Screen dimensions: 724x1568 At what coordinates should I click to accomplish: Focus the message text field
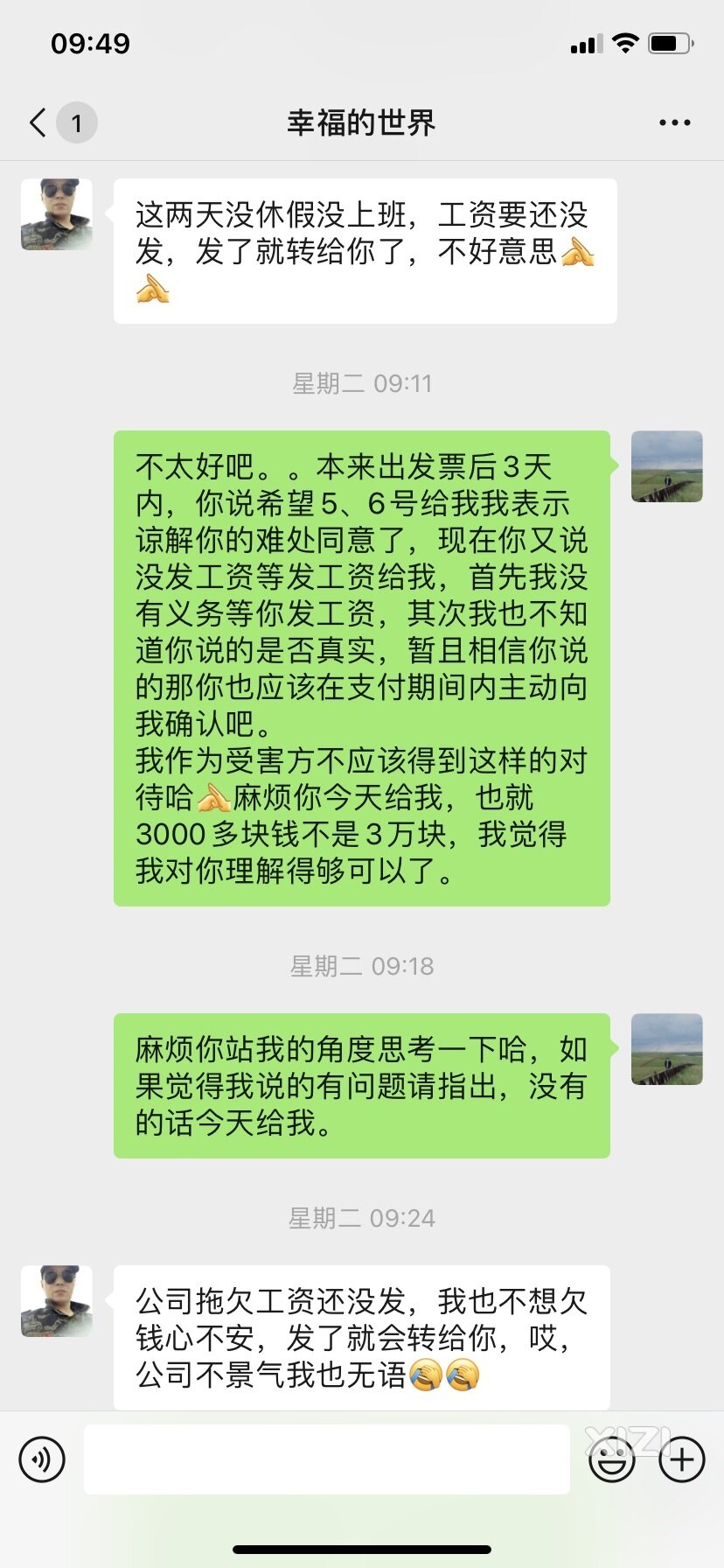click(x=326, y=1459)
